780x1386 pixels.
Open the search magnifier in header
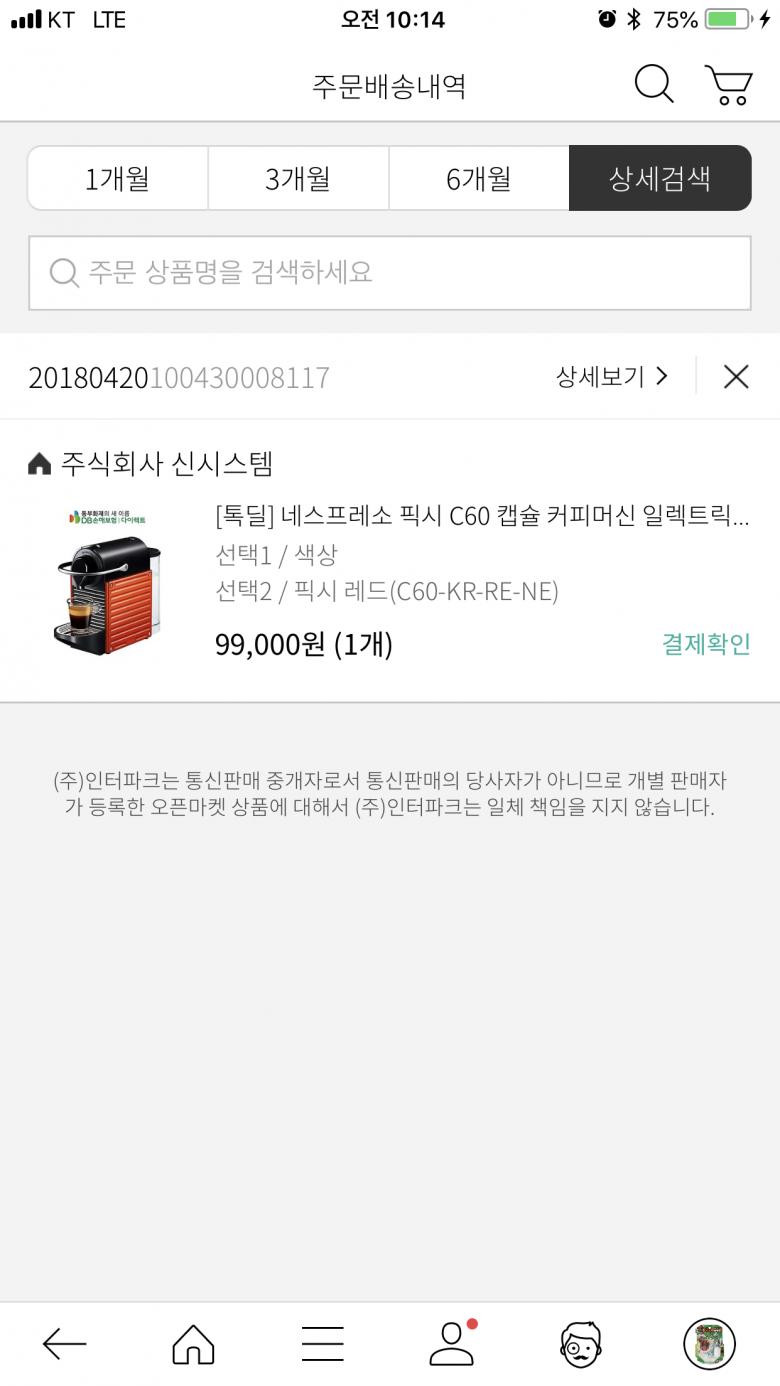pyautogui.click(x=654, y=85)
